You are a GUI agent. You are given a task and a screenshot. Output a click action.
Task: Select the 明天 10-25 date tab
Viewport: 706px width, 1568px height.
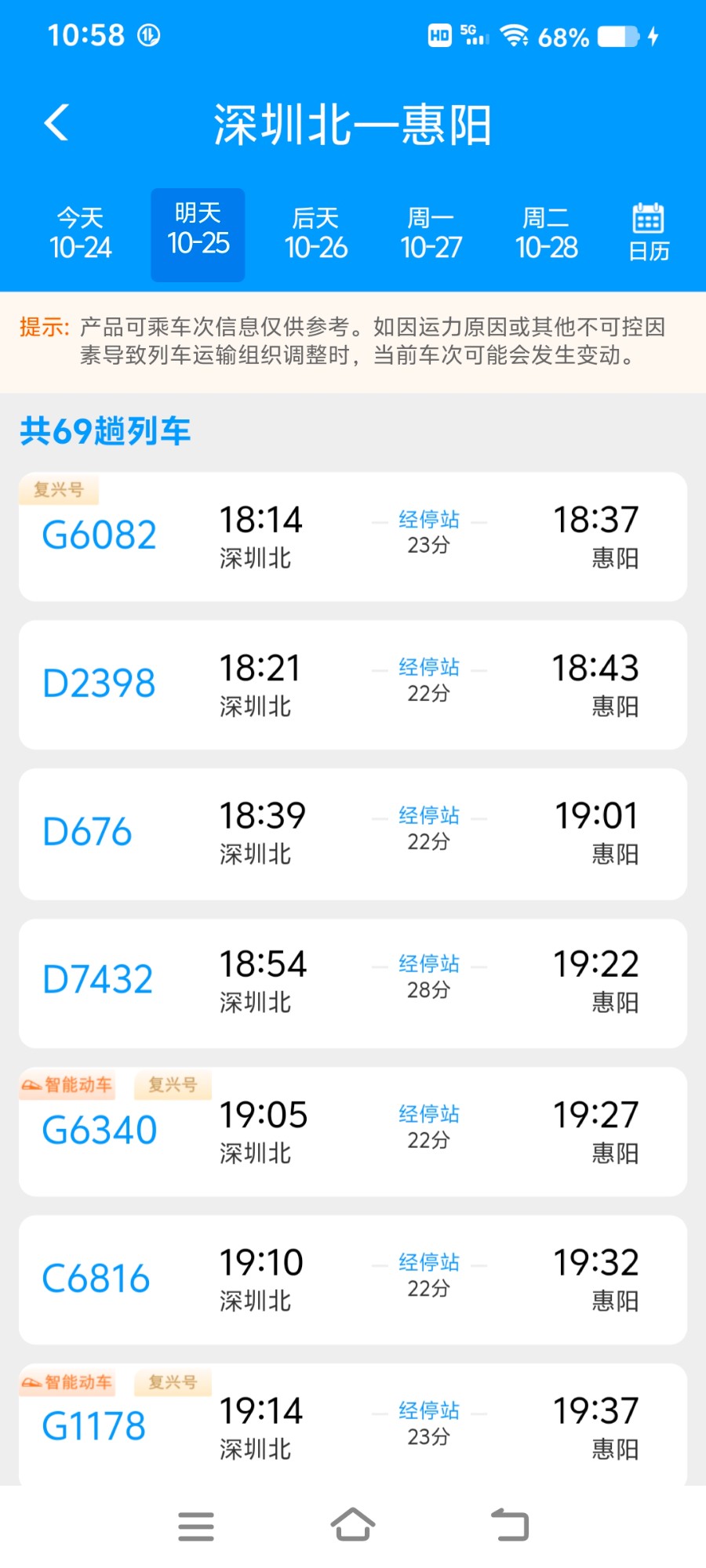pyautogui.click(x=198, y=234)
